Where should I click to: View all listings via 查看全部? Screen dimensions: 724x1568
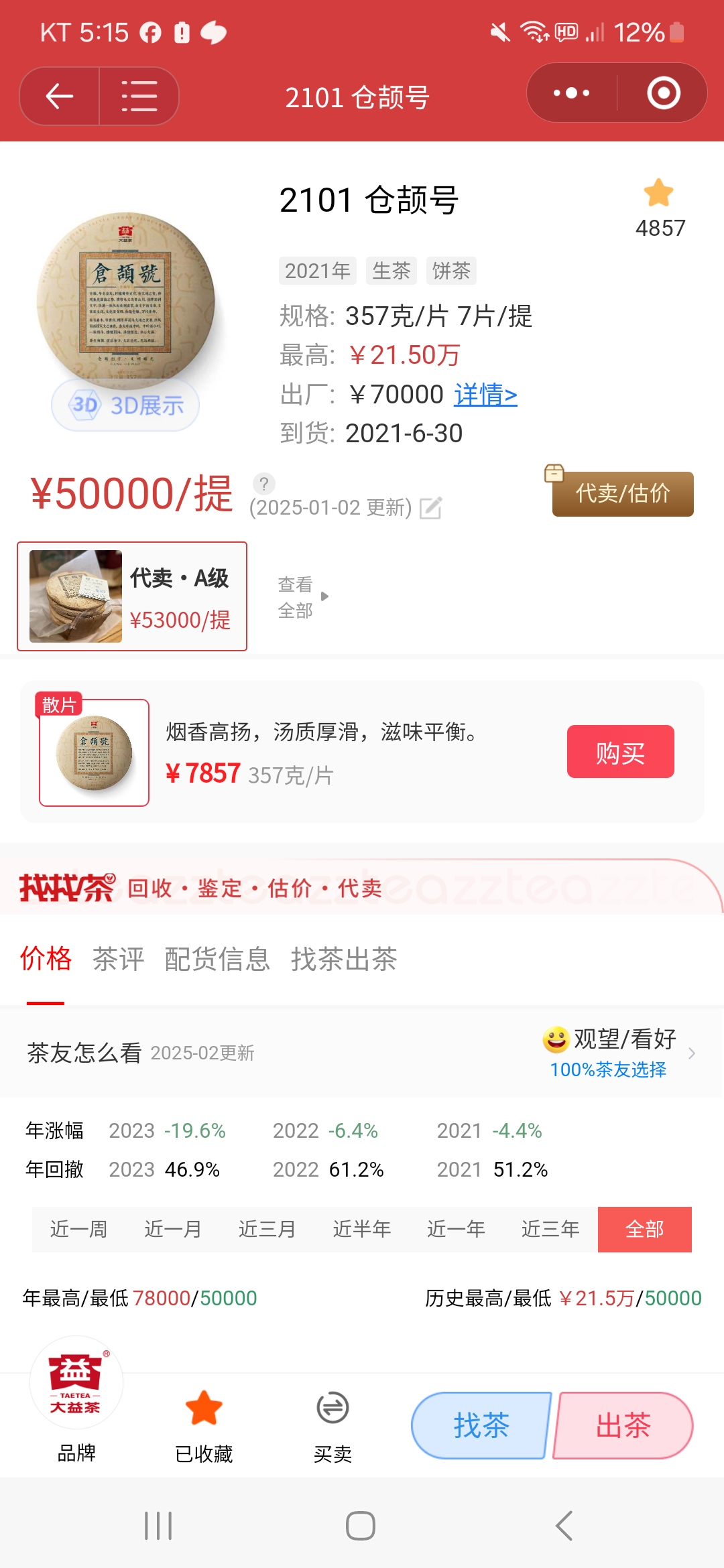tap(303, 597)
